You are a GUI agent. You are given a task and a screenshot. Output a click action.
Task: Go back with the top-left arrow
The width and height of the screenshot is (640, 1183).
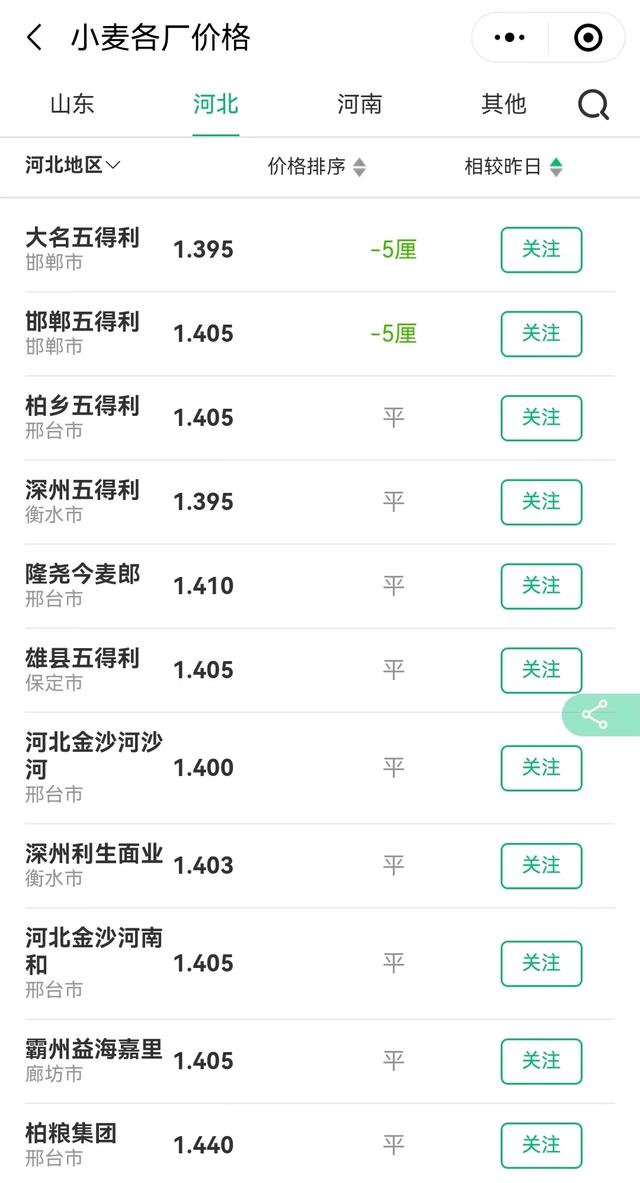tap(35, 37)
